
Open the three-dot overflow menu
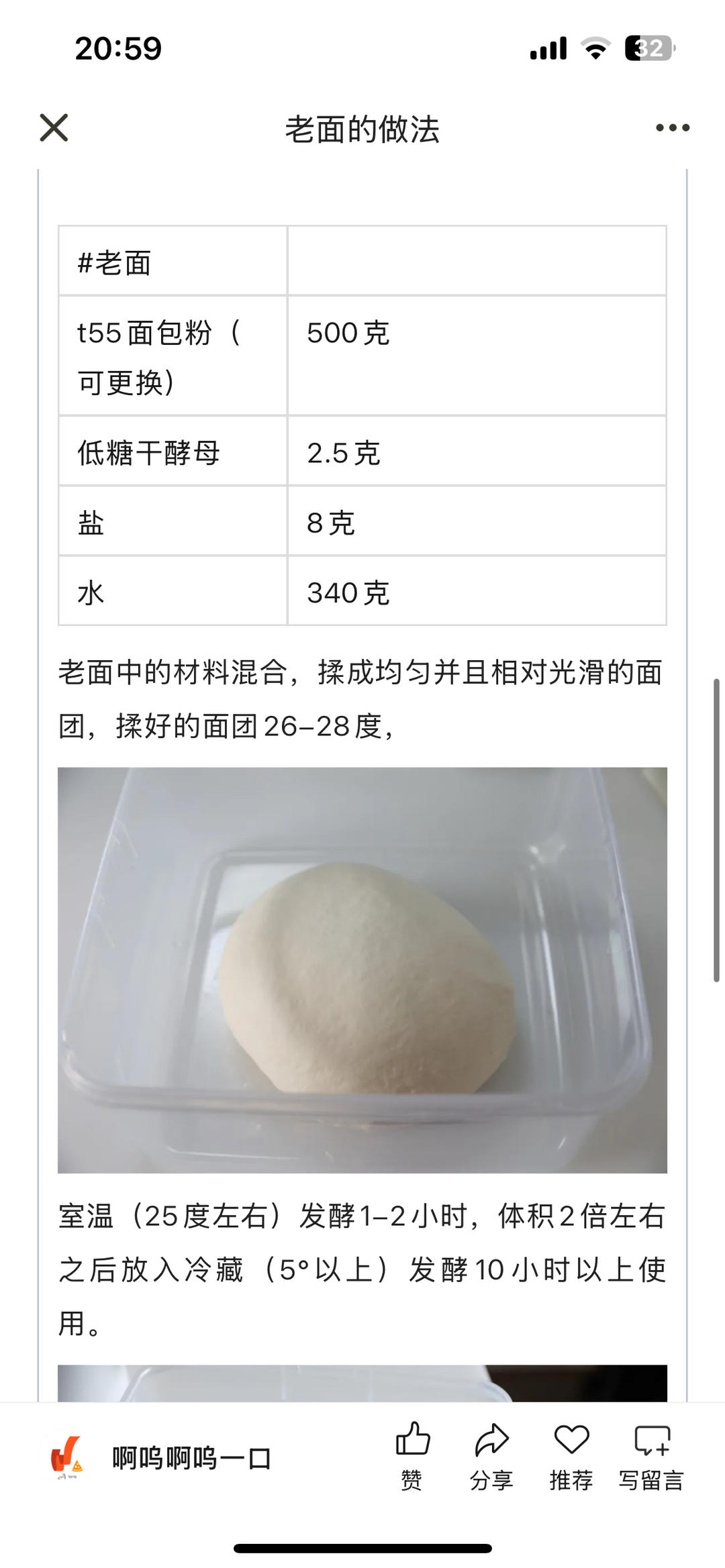(x=673, y=127)
